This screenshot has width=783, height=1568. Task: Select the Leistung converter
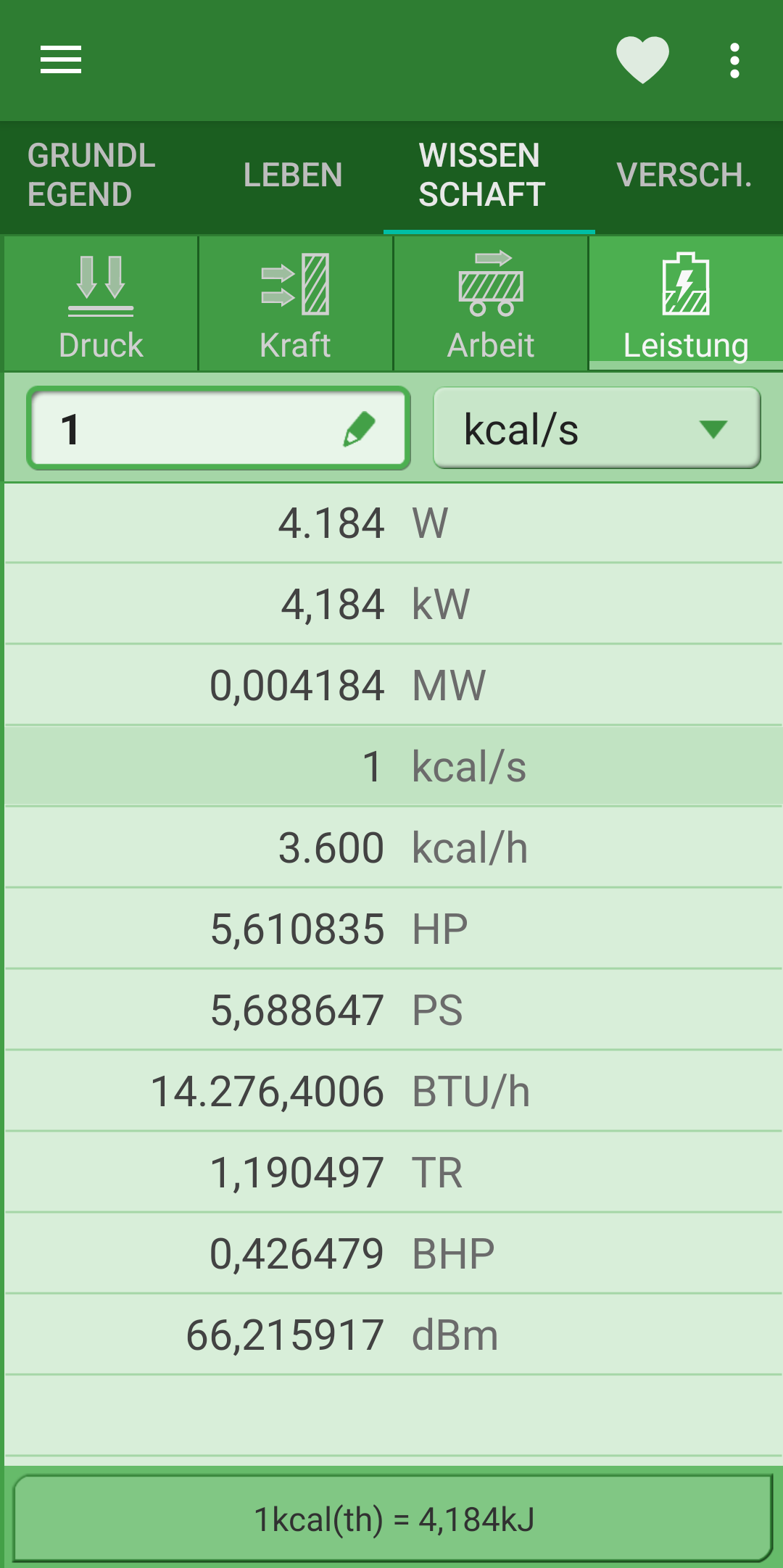pos(686,304)
